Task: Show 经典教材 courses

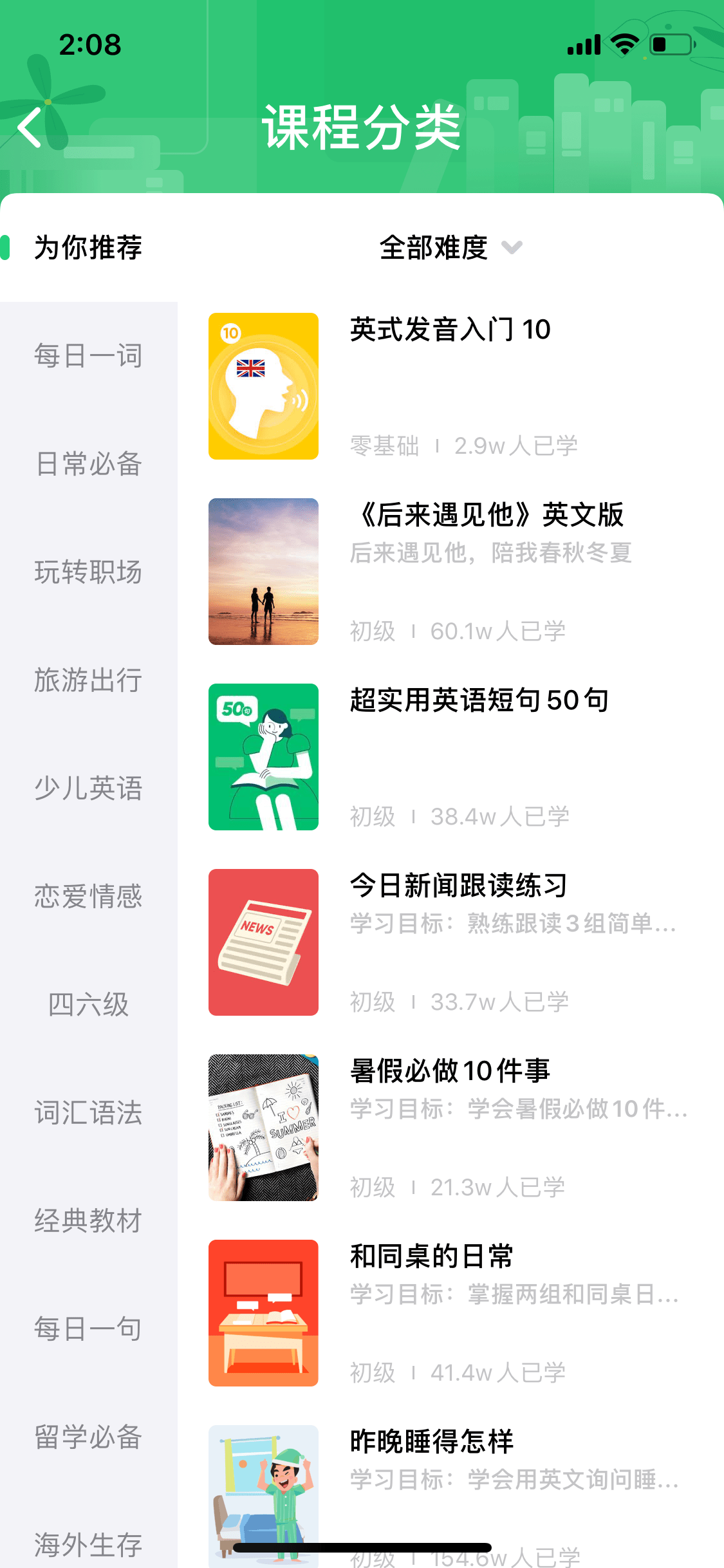Action: tap(88, 1221)
